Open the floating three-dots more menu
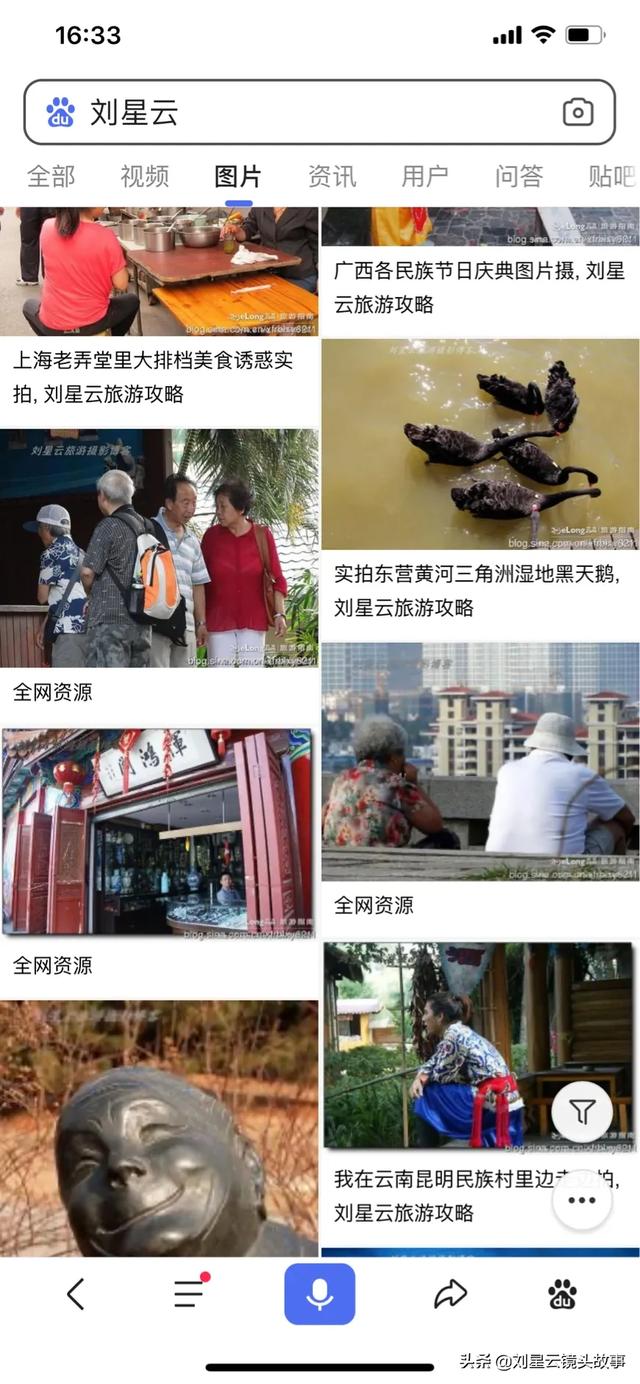640x1384 pixels. [582, 1200]
